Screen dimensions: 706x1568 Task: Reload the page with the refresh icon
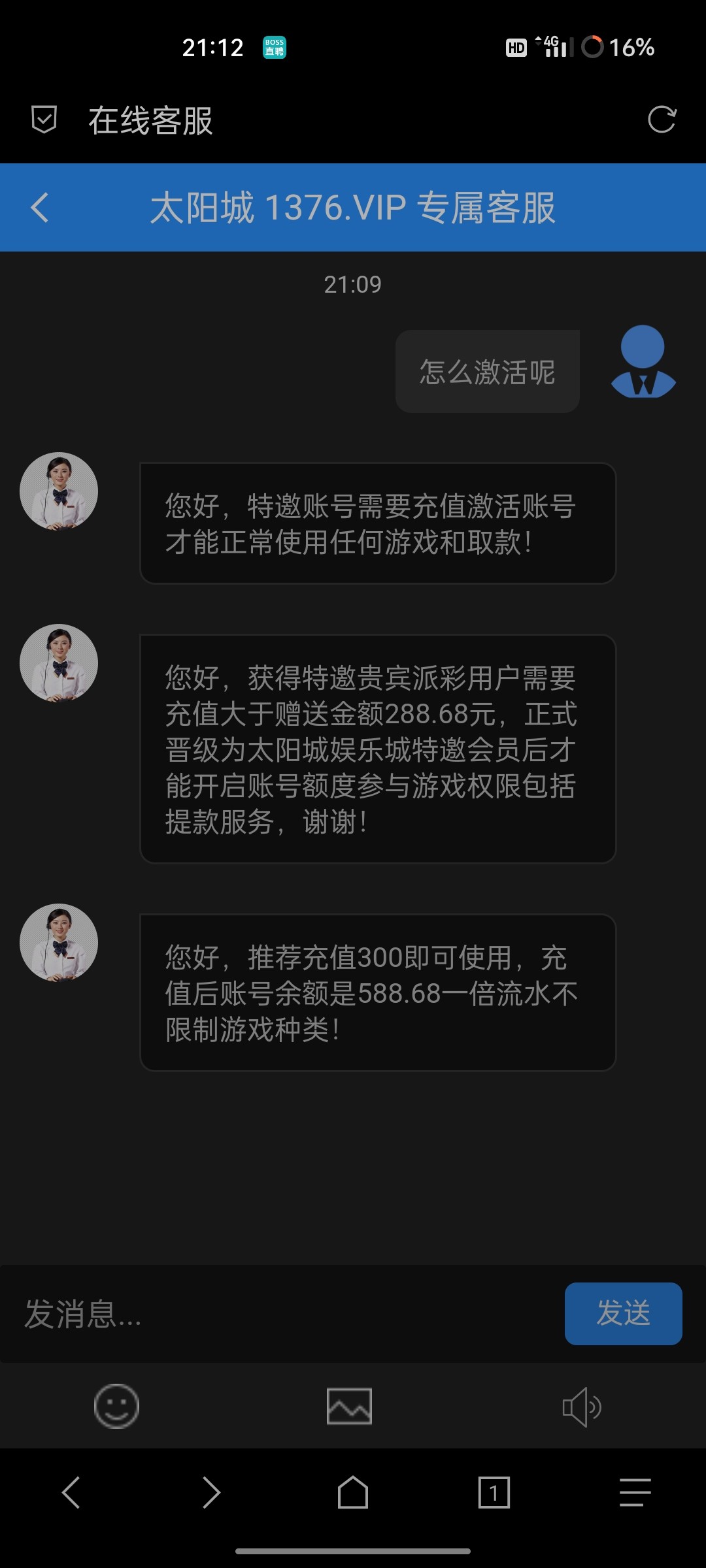(x=662, y=120)
